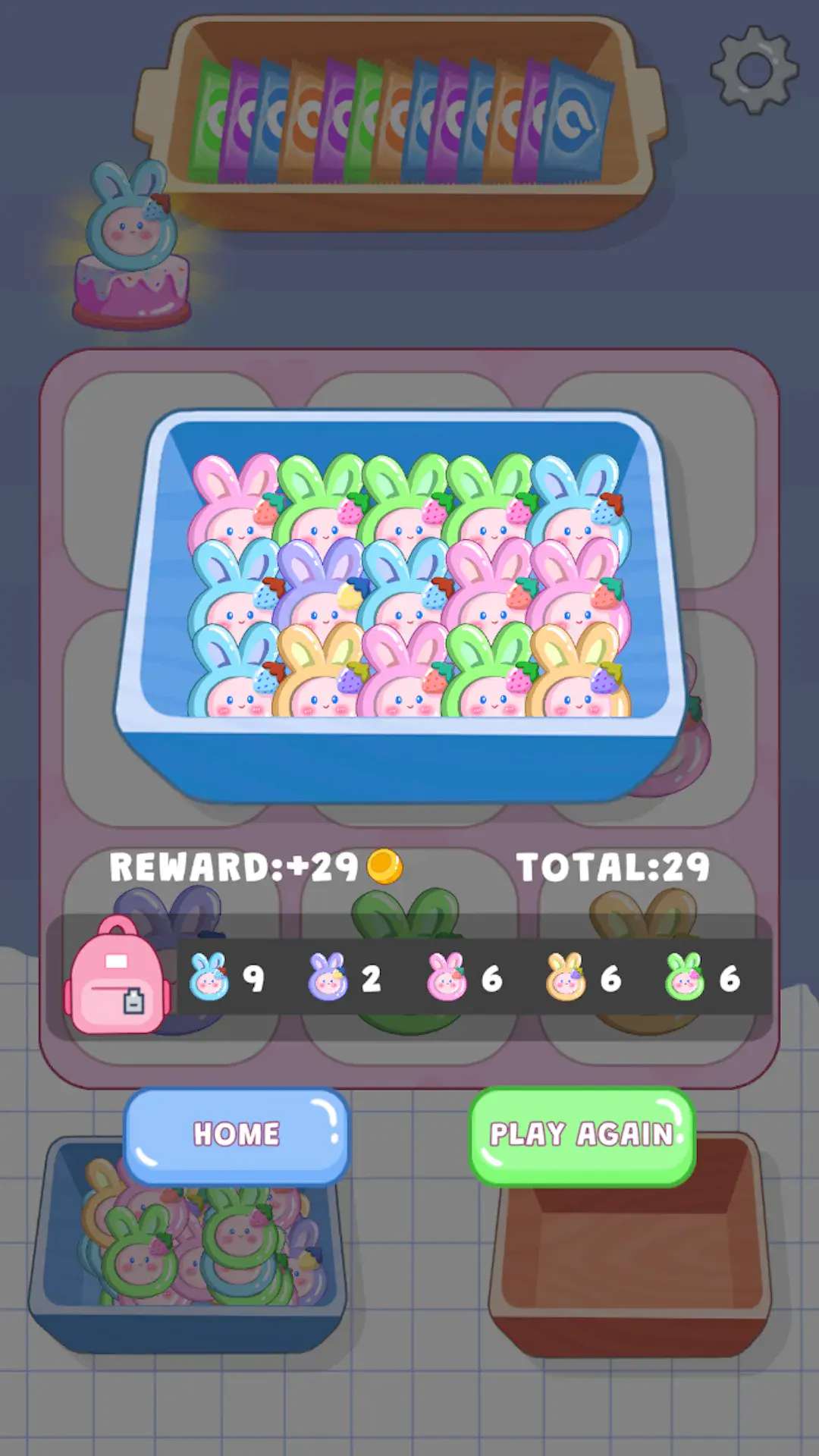Open the pink backpack inventory
Image resolution: width=819 pixels, height=1456 pixels.
click(x=116, y=976)
